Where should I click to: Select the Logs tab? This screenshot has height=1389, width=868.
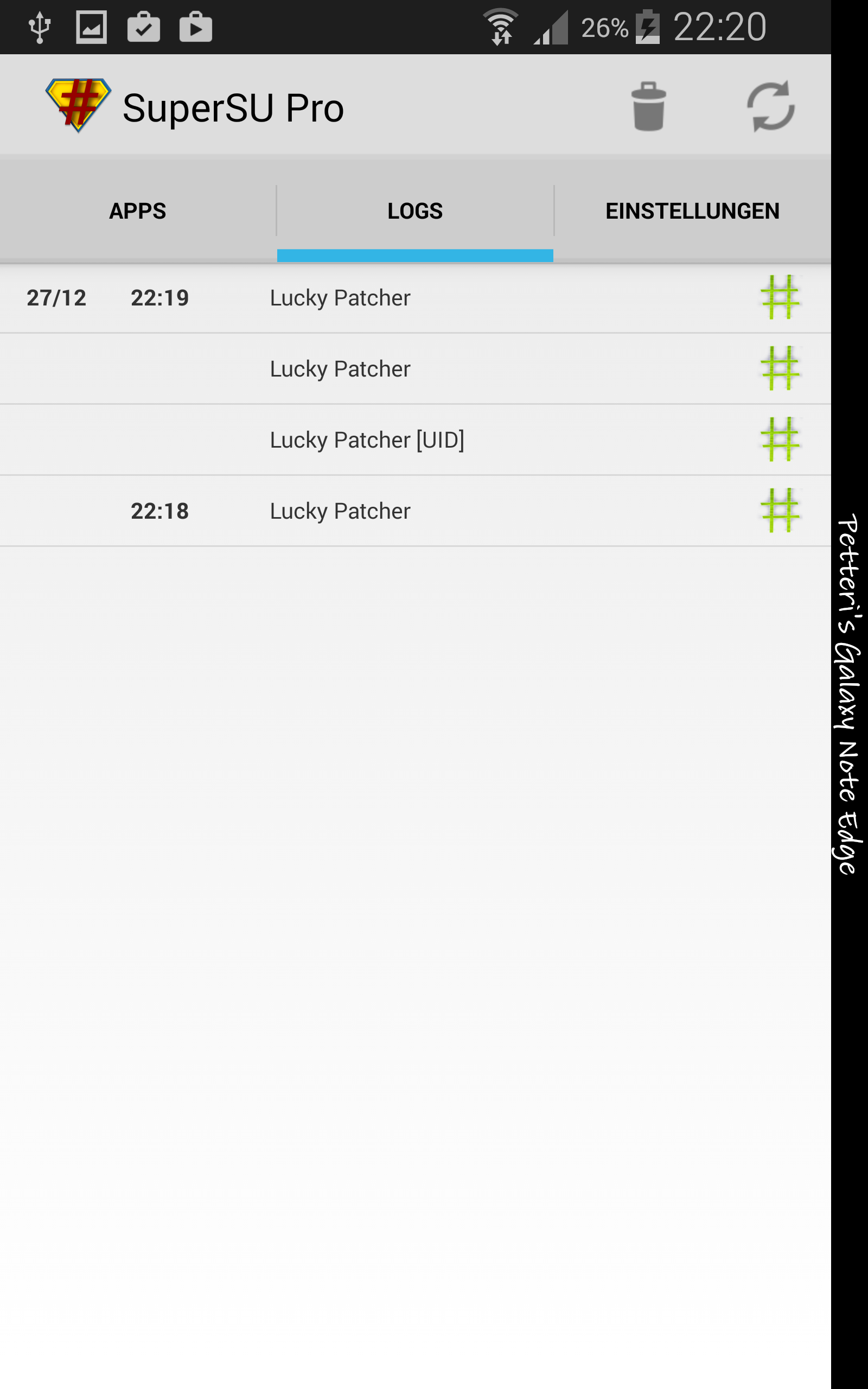(415, 211)
